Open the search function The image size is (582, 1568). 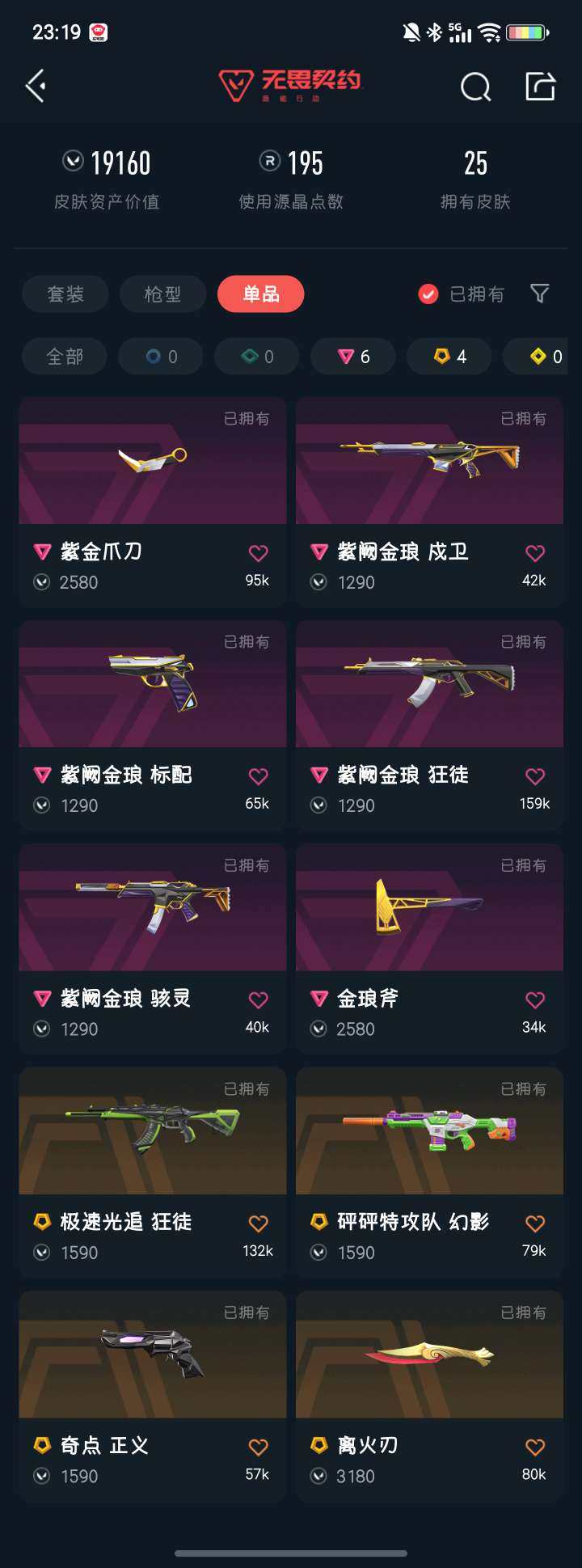click(475, 86)
